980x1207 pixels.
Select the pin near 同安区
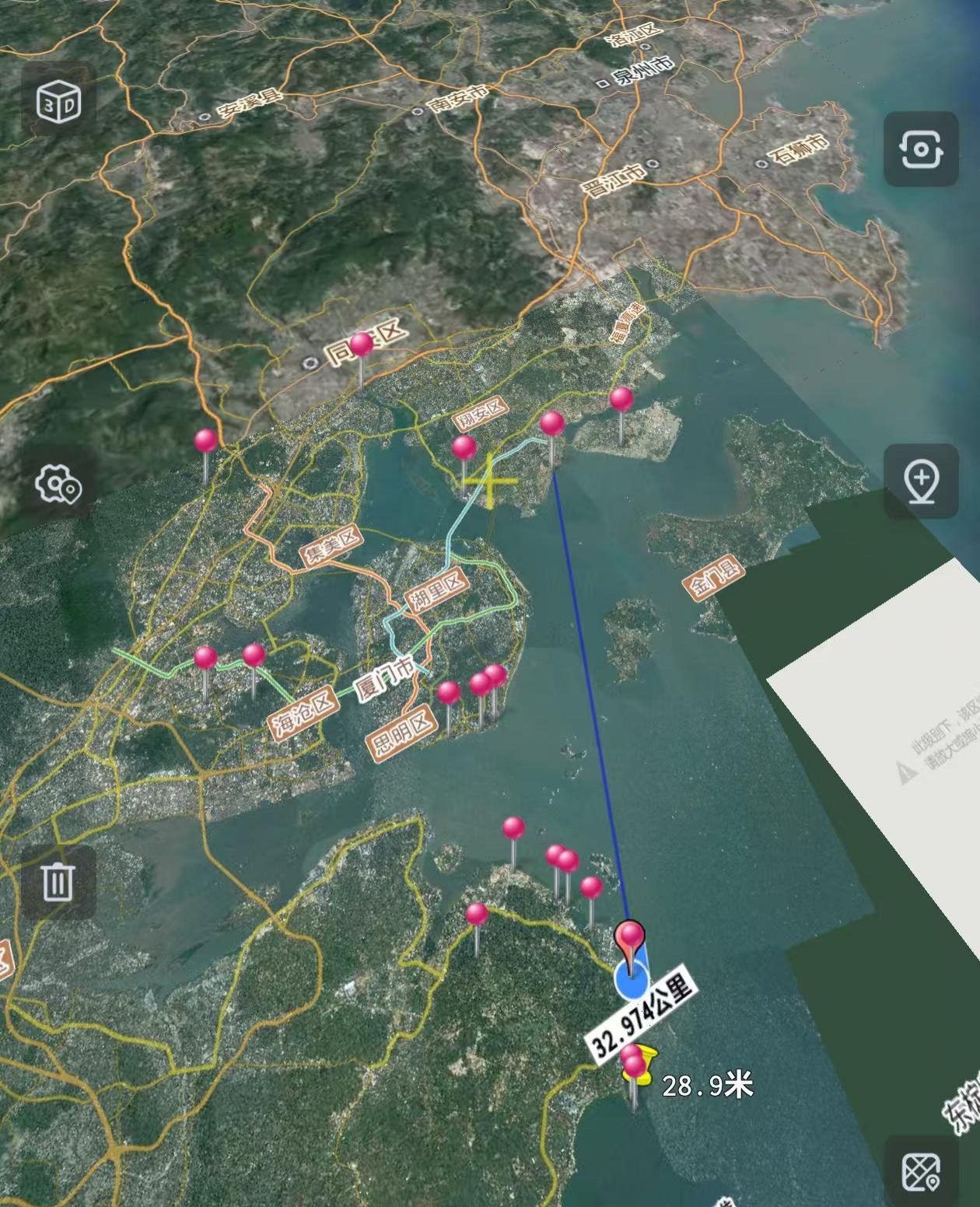(362, 345)
